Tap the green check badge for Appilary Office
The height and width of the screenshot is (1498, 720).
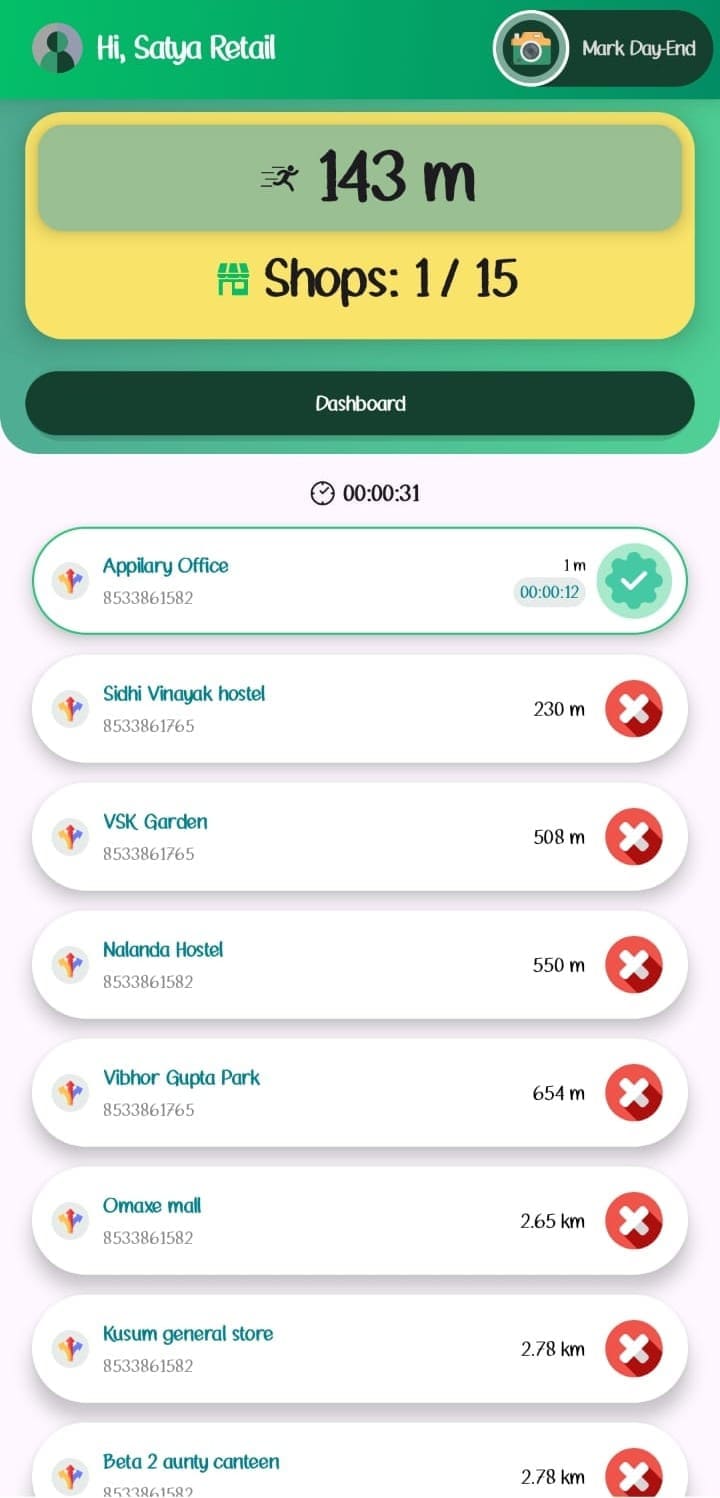[634, 580]
